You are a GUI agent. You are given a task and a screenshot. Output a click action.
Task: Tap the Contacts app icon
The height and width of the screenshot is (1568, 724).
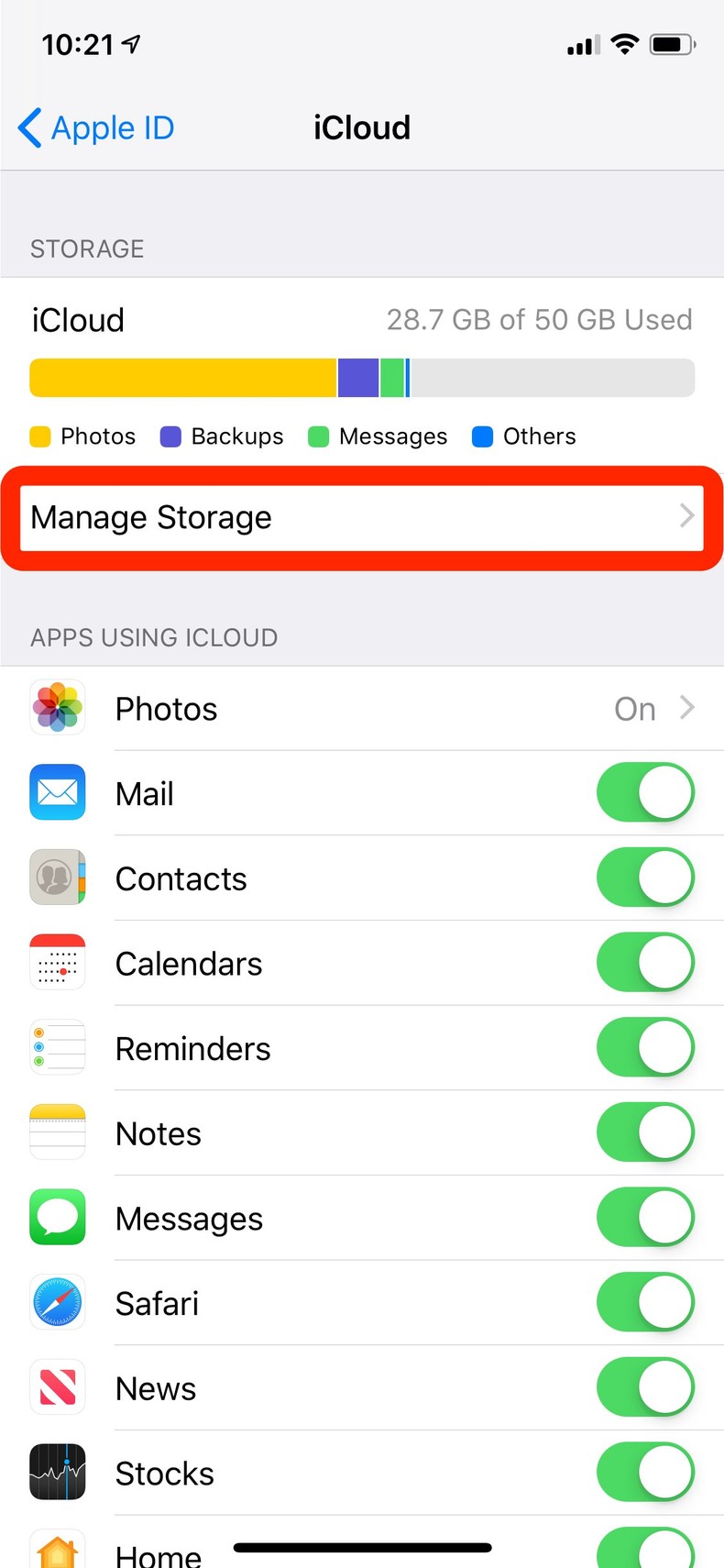click(x=57, y=877)
